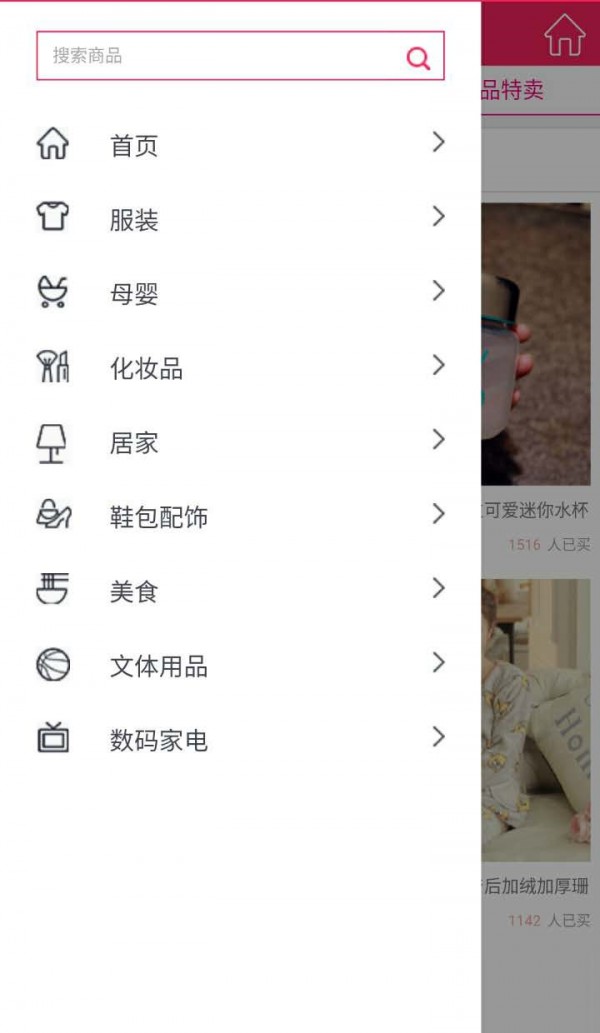Select the 母婴 category

coord(240,294)
